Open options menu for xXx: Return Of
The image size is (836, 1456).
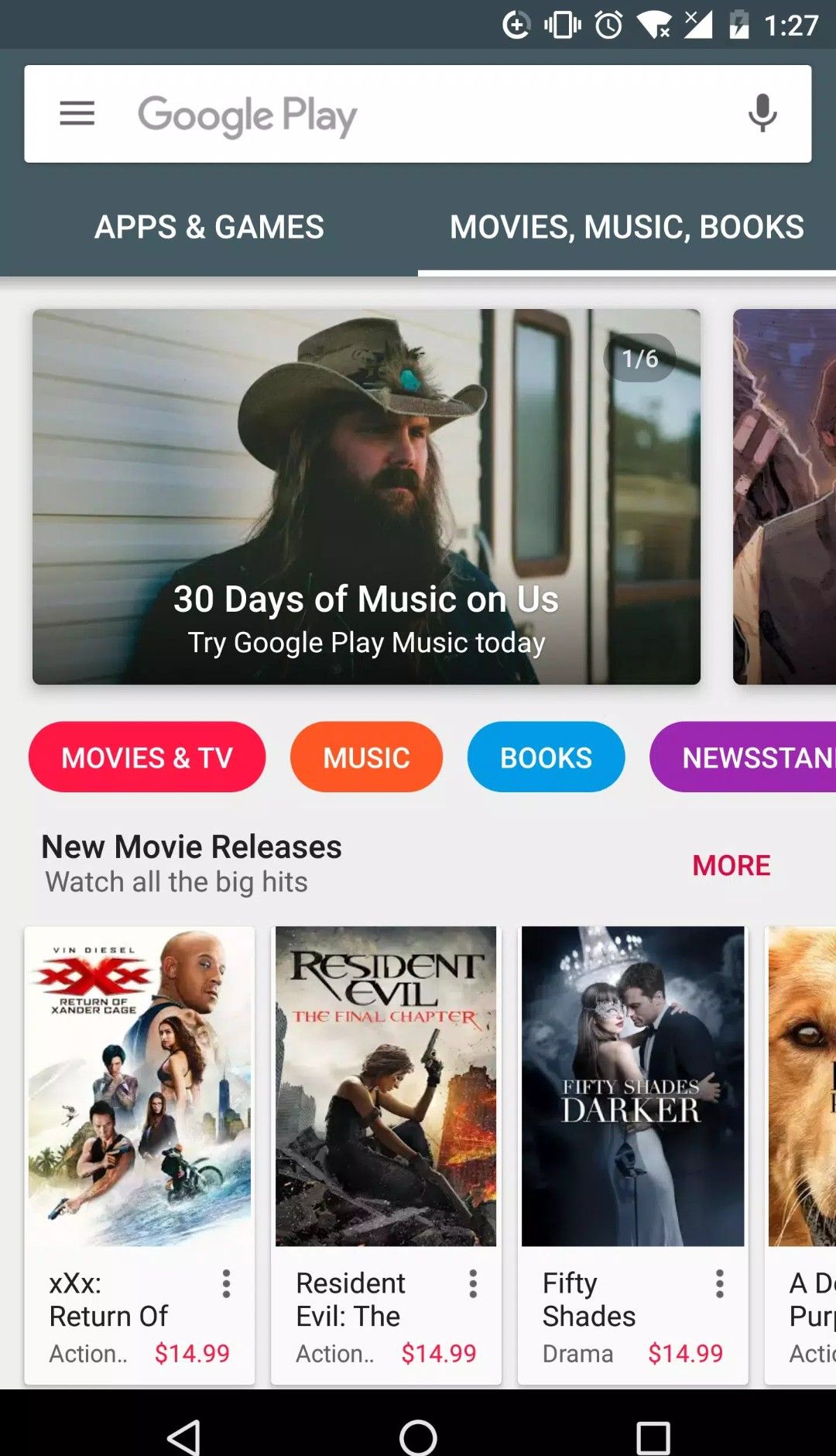[x=226, y=1283]
